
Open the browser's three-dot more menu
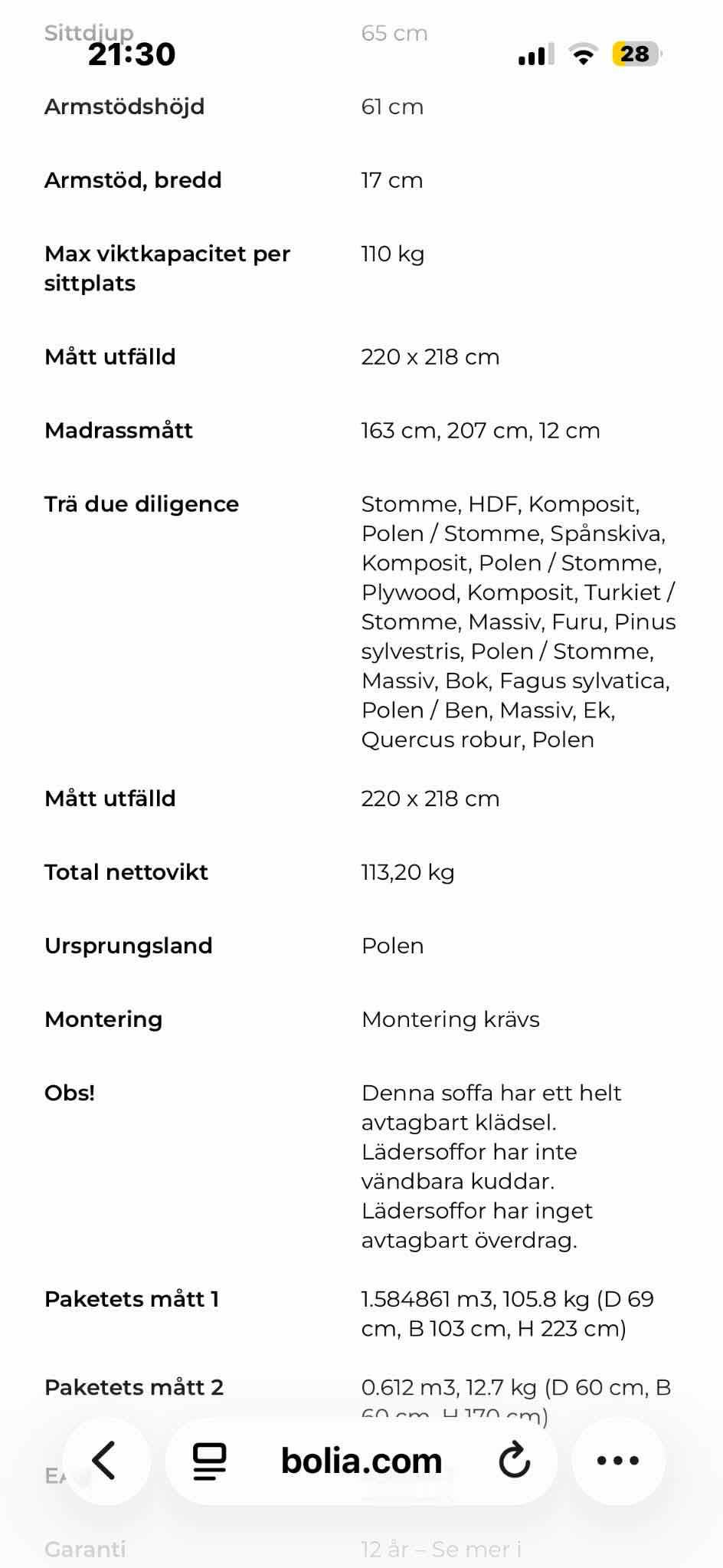click(618, 1461)
